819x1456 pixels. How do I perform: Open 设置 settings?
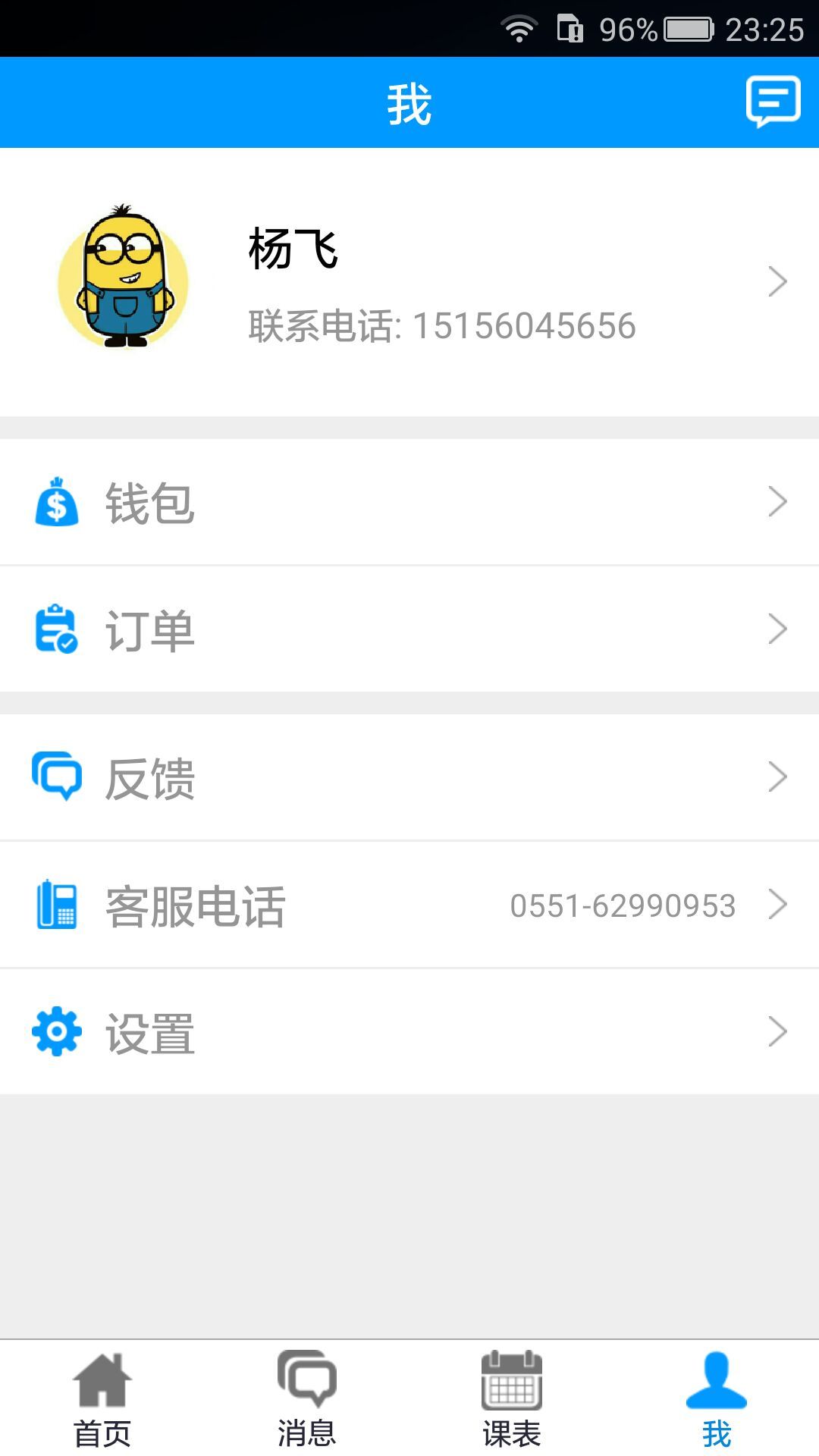[x=409, y=1032]
